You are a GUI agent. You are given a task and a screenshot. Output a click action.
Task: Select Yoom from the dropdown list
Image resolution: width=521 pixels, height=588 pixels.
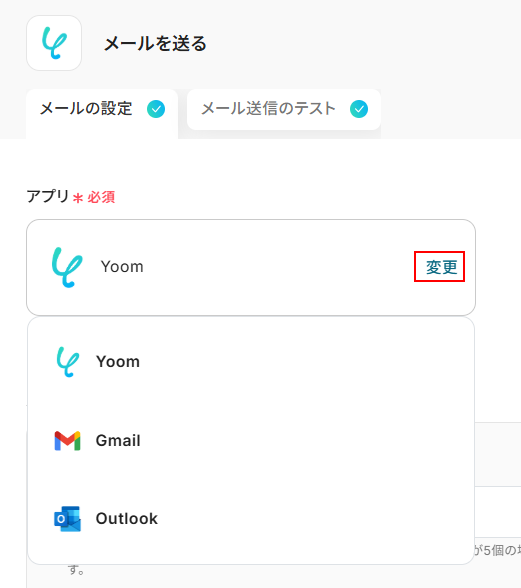point(251,362)
